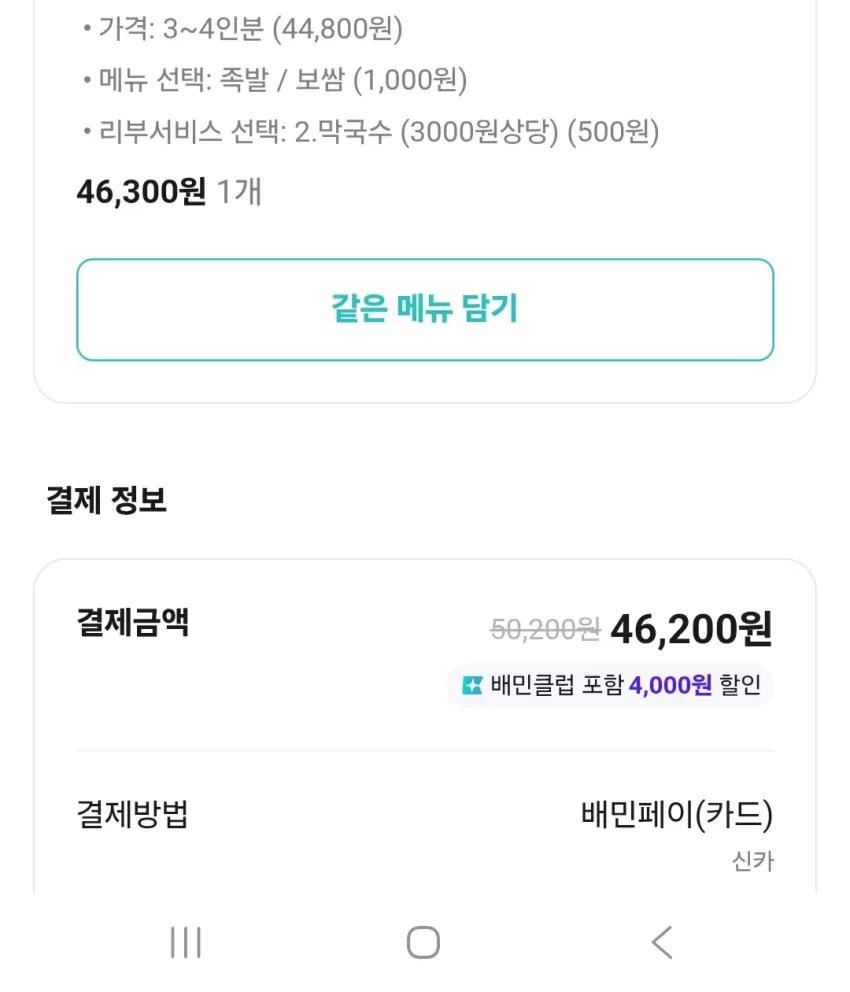This screenshot has width=850, height=992.
Task: Open recent apps from the navigation bar
Action: [x=186, y=943]
